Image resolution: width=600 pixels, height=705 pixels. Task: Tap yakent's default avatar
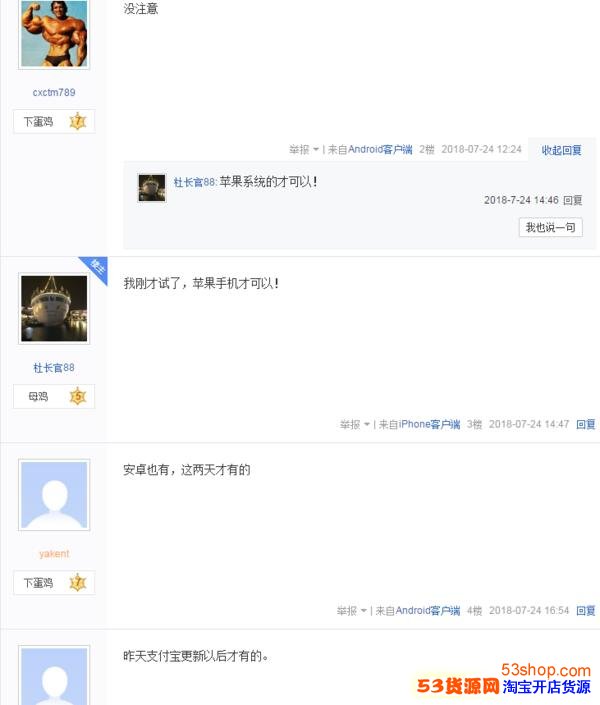tap(54, 495)
